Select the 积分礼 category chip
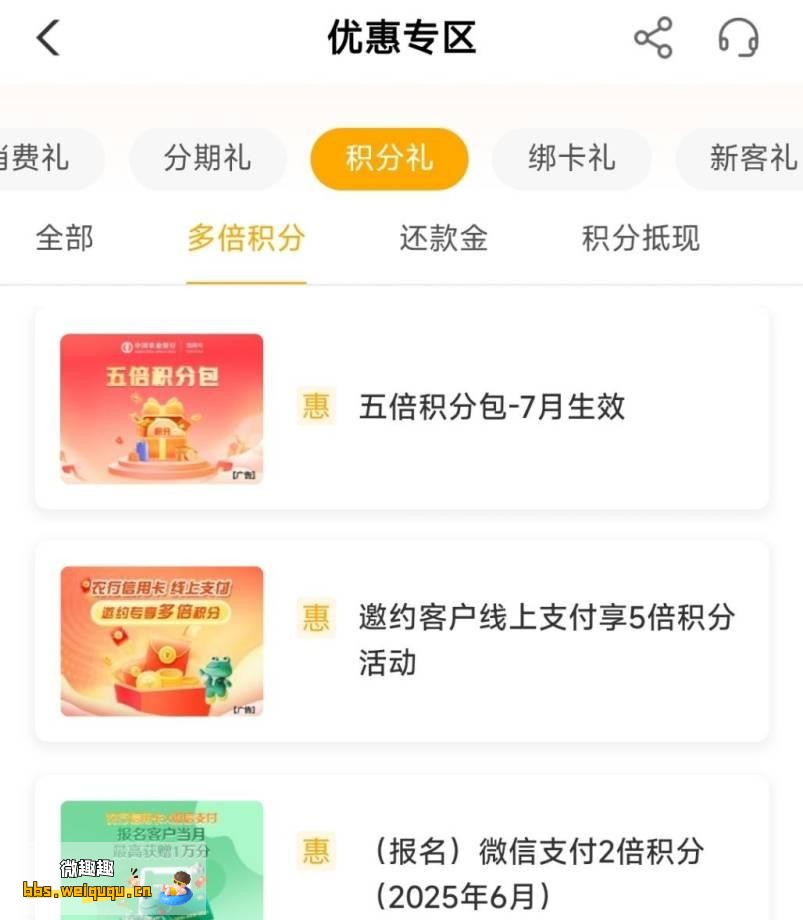This screenshot has width=803, height=920. [x=389, y=158]
